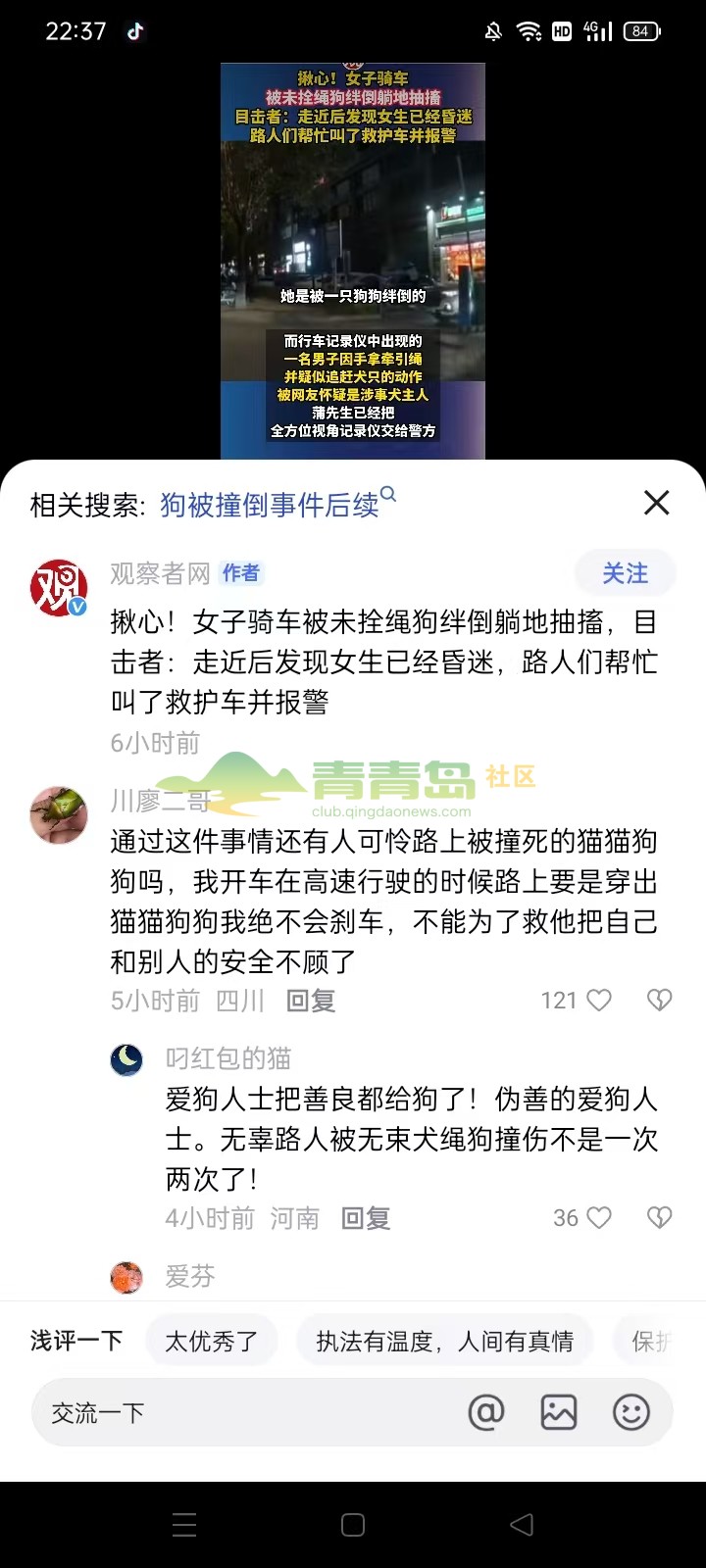View 川廖二哥's profile picture
Image resolution: width=706 pixels, height=1568 pixels.
click(x=59, y=814)
